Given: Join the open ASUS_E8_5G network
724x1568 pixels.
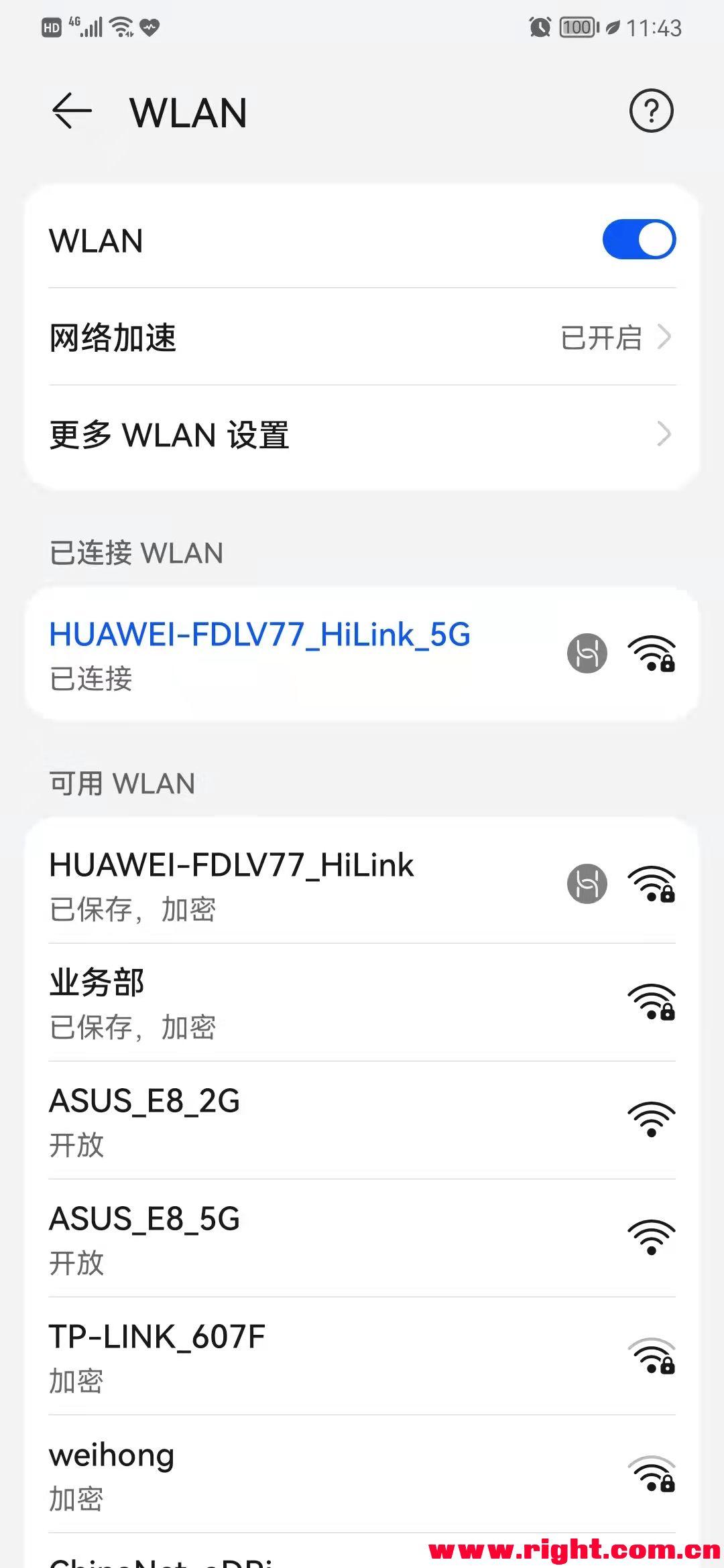Looking at the screenshot, I should (x=362, y=1238).
